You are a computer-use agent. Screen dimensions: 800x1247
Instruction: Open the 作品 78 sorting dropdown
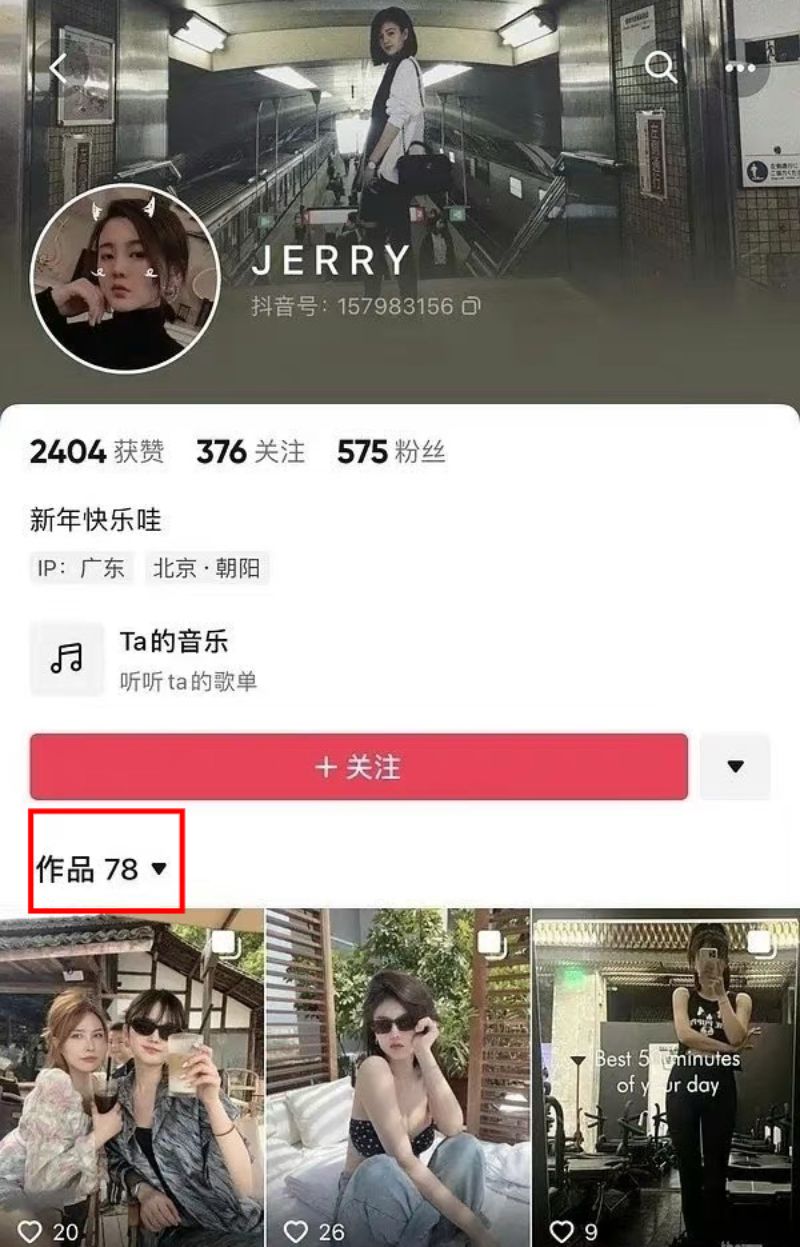pyautogui.click(x=104, y=869)
